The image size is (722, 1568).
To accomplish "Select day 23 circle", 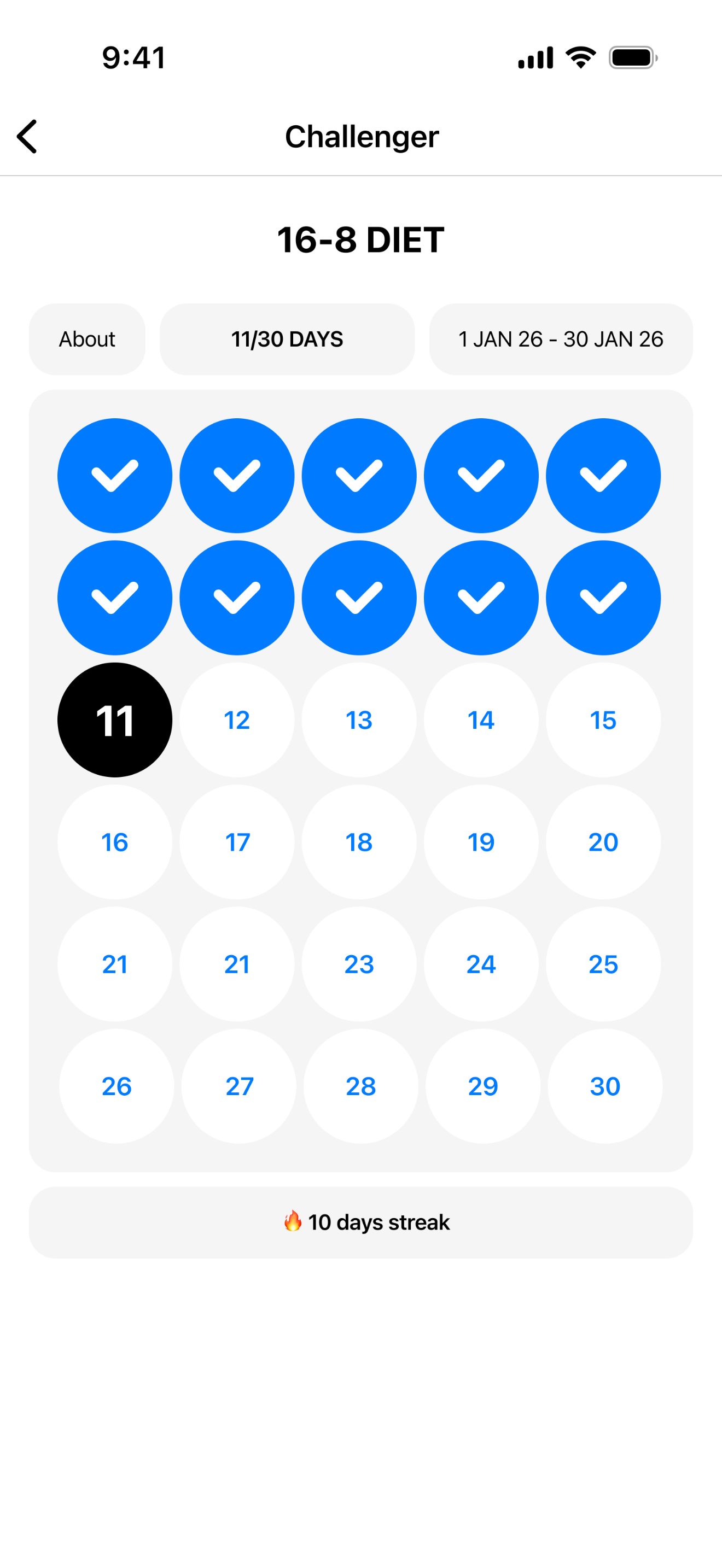I will [359, 963].
